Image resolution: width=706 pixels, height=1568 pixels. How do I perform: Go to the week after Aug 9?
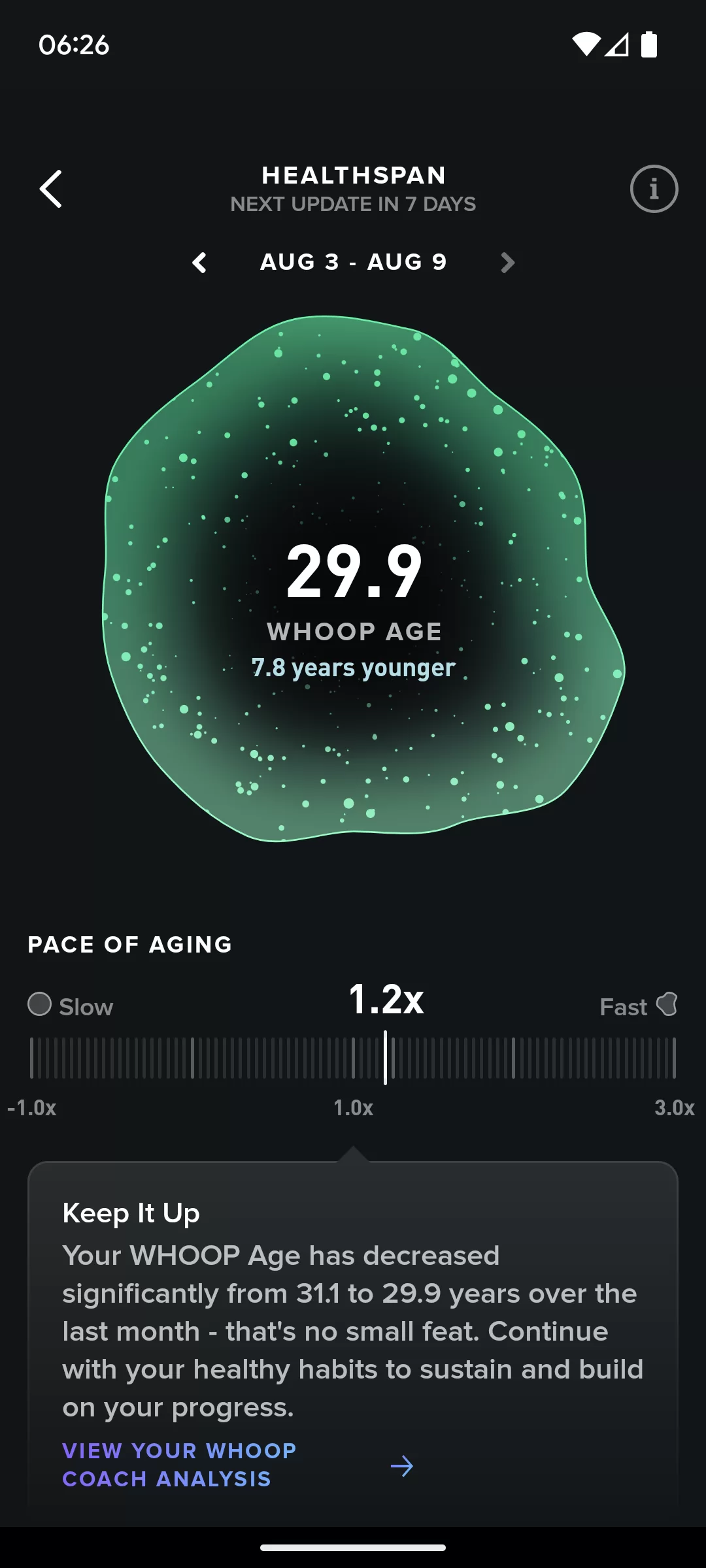[x=507, y=263]
